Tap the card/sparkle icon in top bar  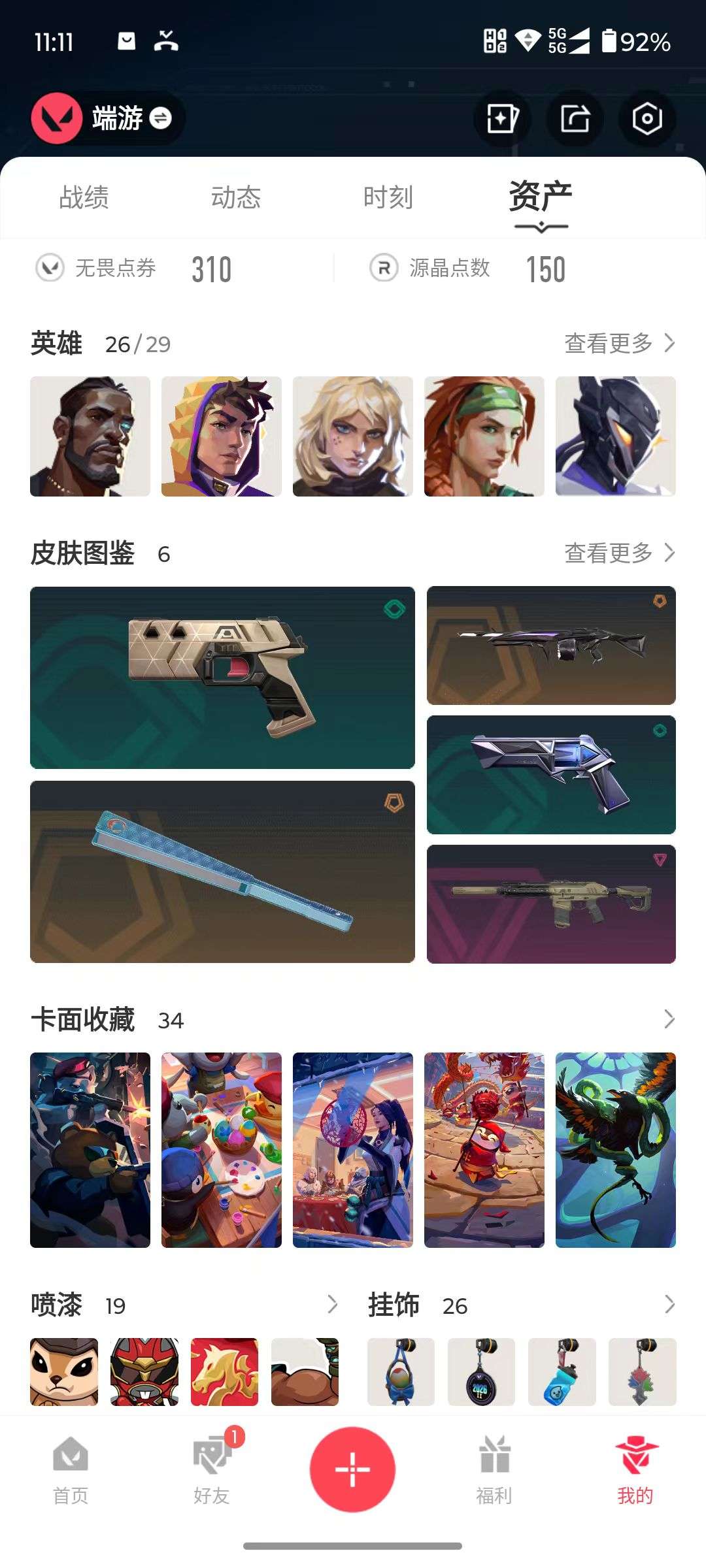(x=503, y=120)
